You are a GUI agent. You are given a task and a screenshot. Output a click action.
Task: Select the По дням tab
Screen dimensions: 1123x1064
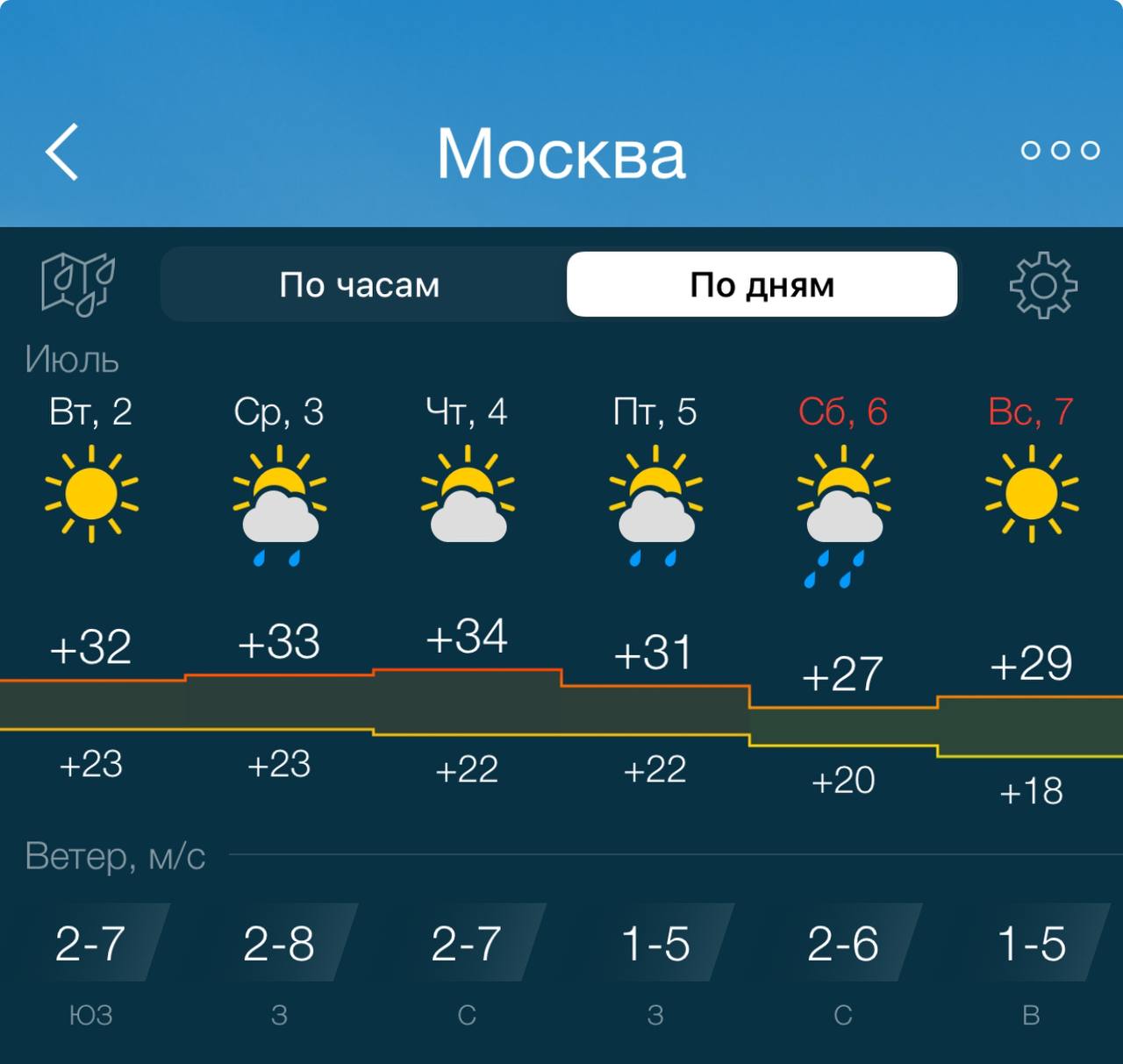click(x=762, y=285)
